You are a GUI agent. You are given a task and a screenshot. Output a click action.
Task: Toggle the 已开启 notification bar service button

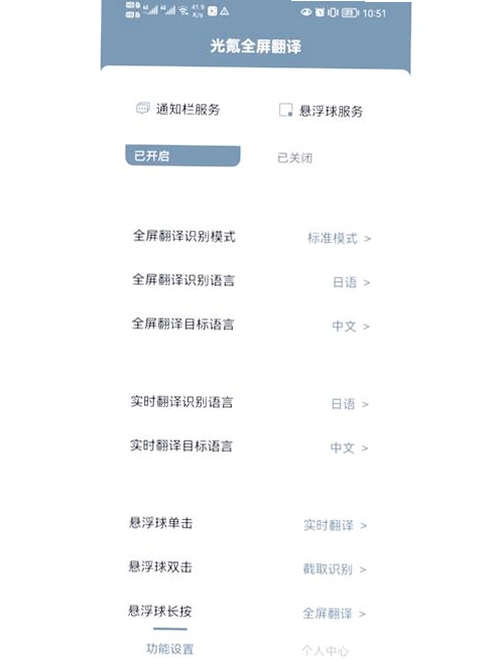tap(183, 156)
